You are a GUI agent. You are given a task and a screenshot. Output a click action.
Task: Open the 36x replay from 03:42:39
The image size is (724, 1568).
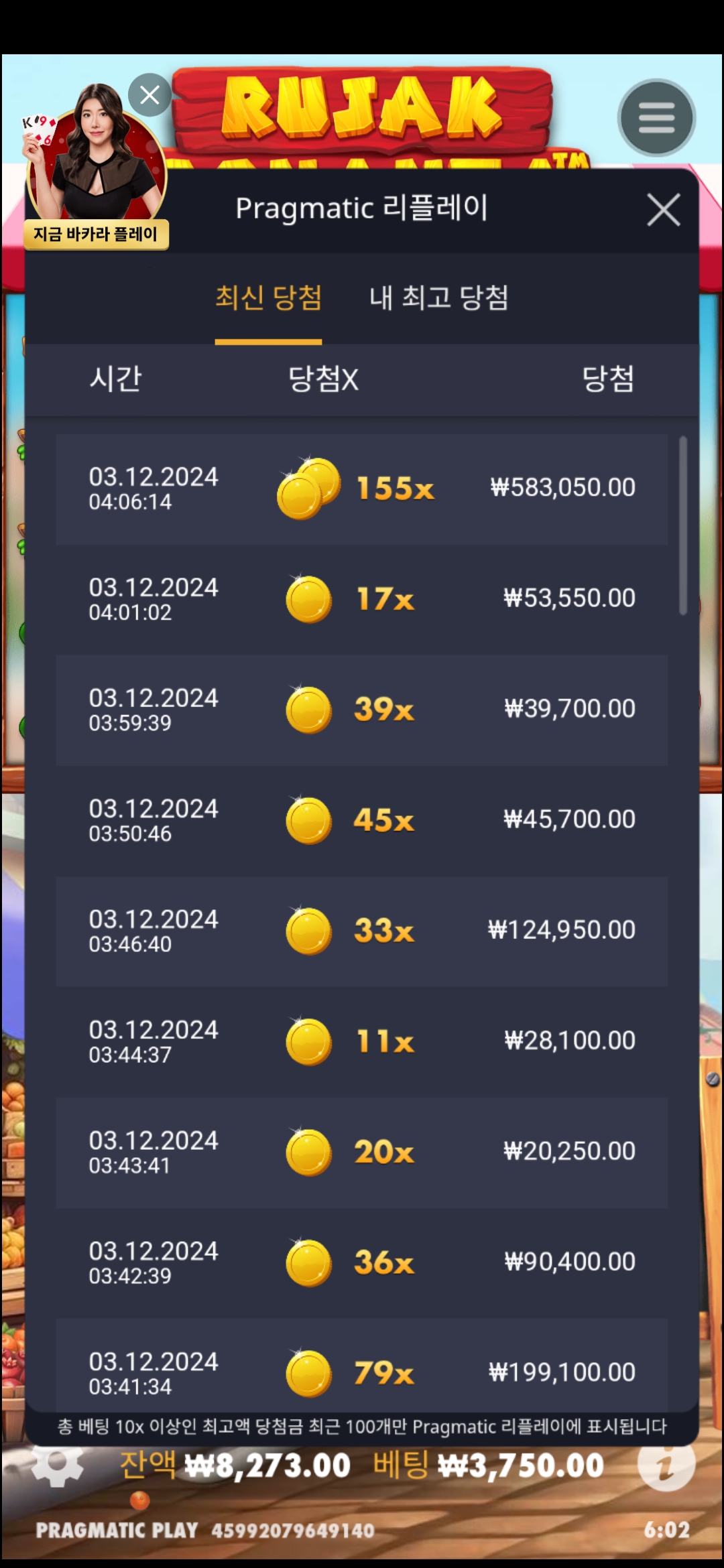362,1262
